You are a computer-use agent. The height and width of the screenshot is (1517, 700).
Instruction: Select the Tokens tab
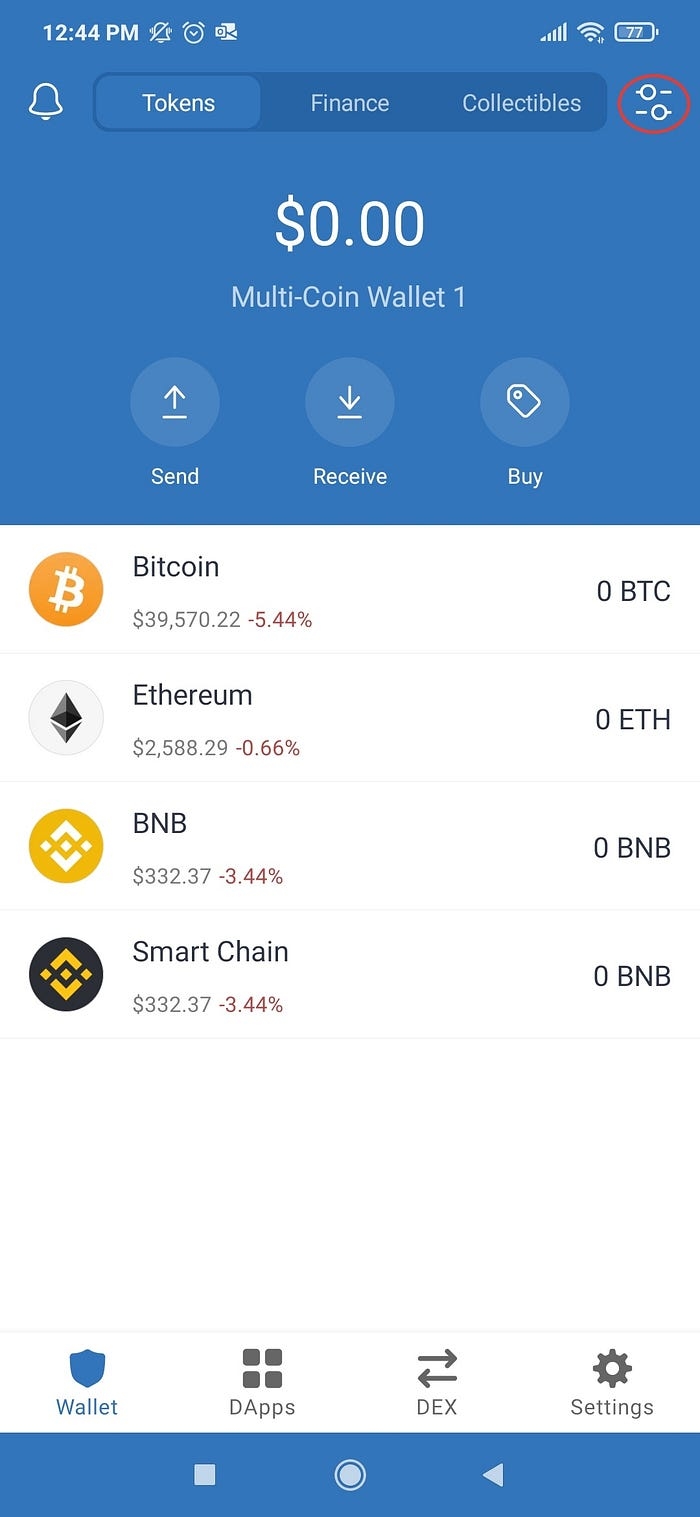tap(178, 103)
